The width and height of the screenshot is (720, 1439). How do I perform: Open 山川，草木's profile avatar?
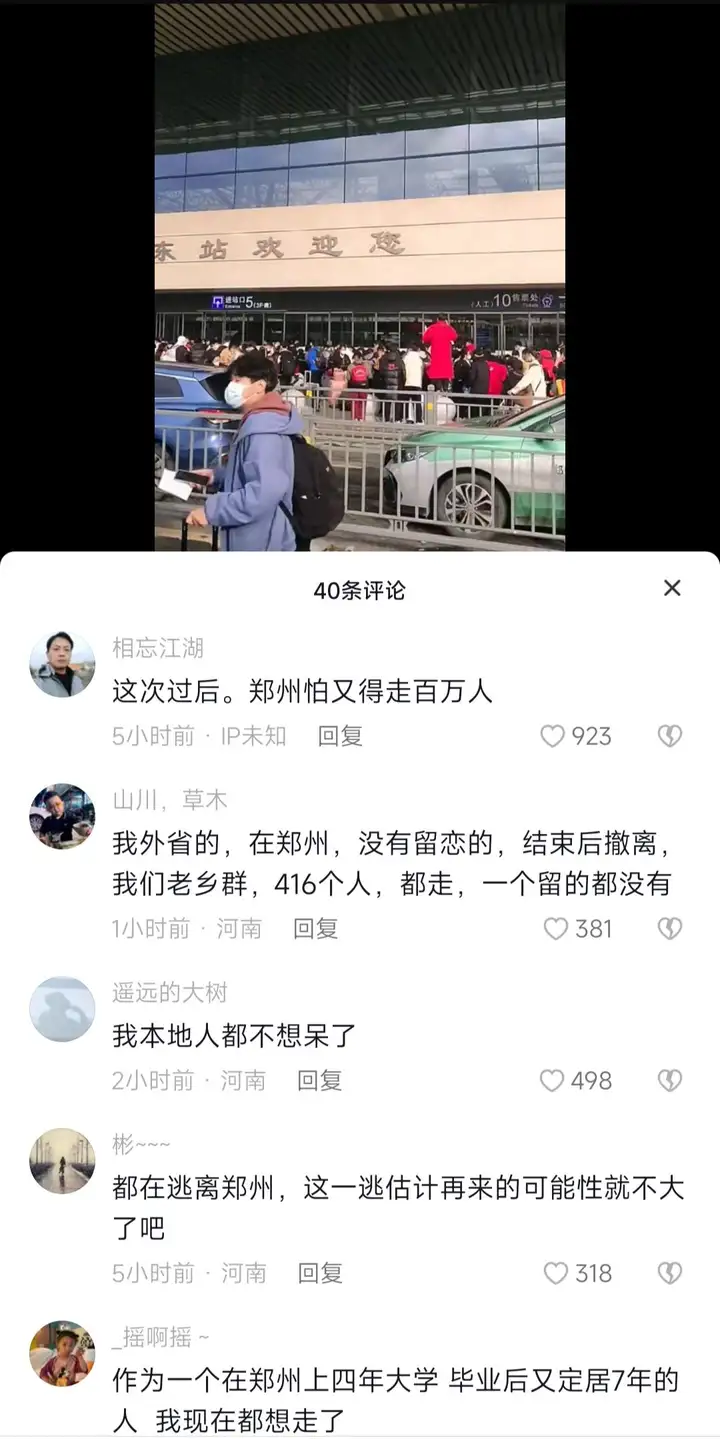tap(62, 816)
